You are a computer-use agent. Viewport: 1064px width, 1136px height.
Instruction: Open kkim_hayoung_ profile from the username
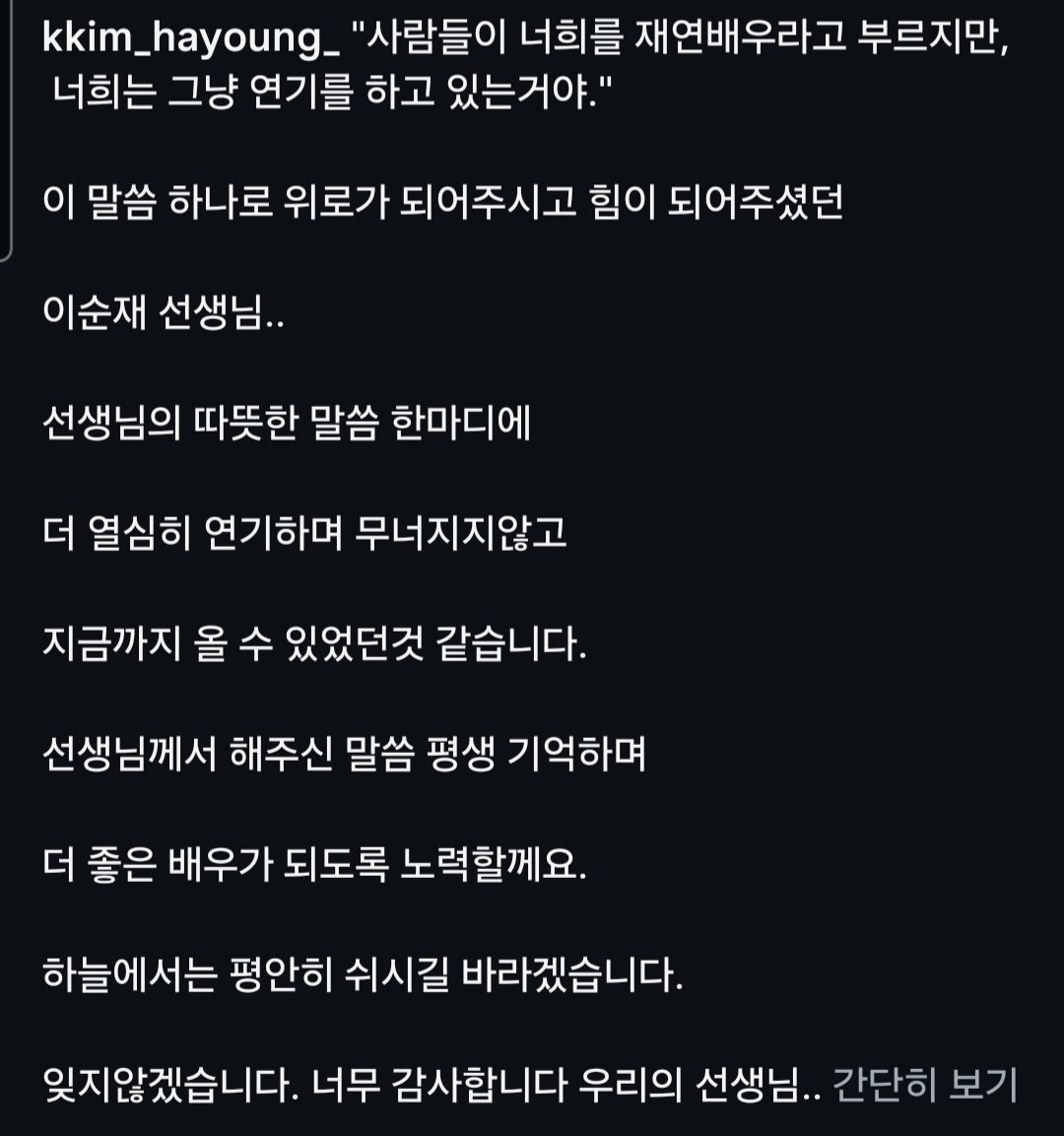coord(191,38)
